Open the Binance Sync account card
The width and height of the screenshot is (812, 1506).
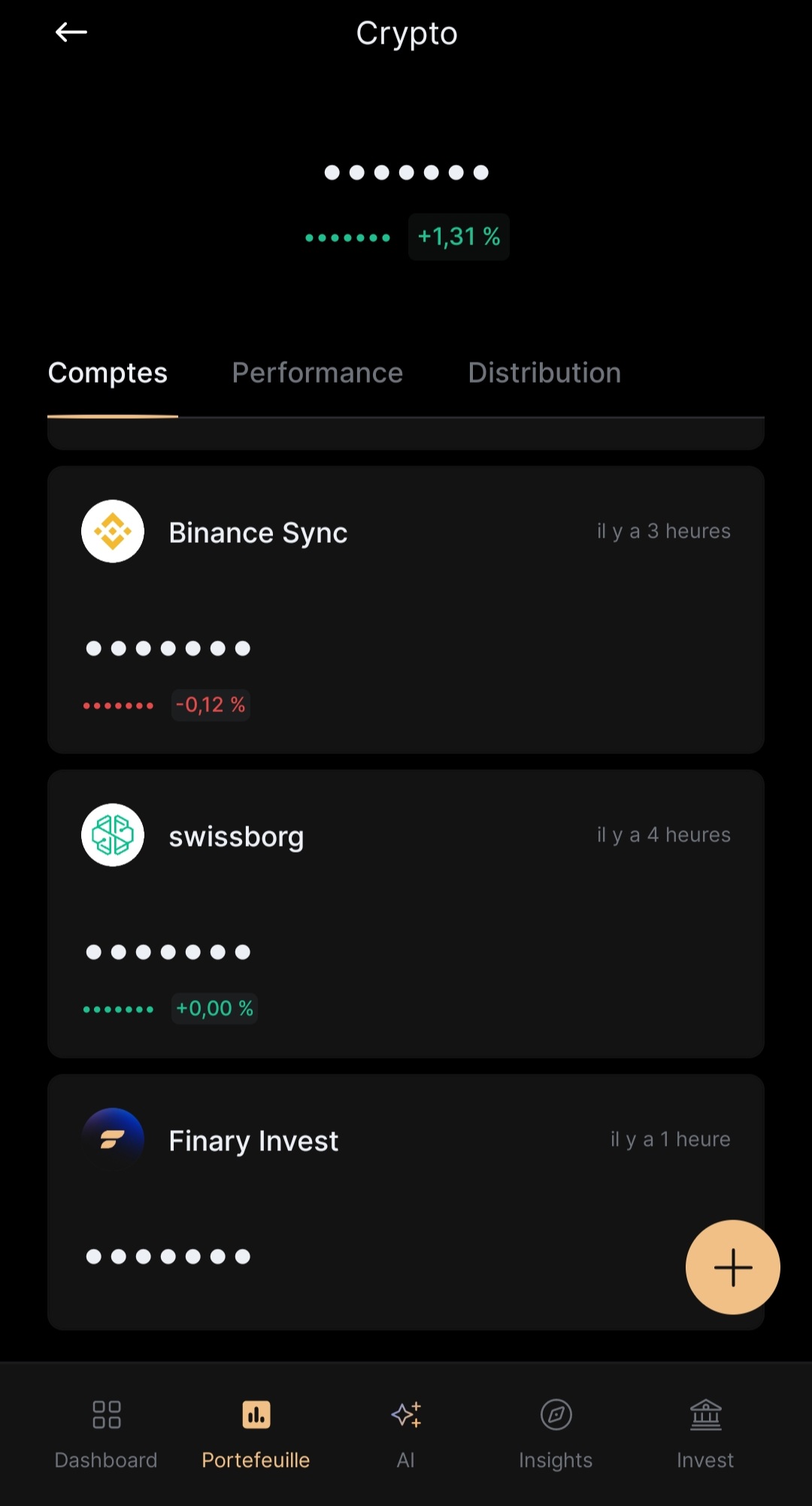(406, 610)
